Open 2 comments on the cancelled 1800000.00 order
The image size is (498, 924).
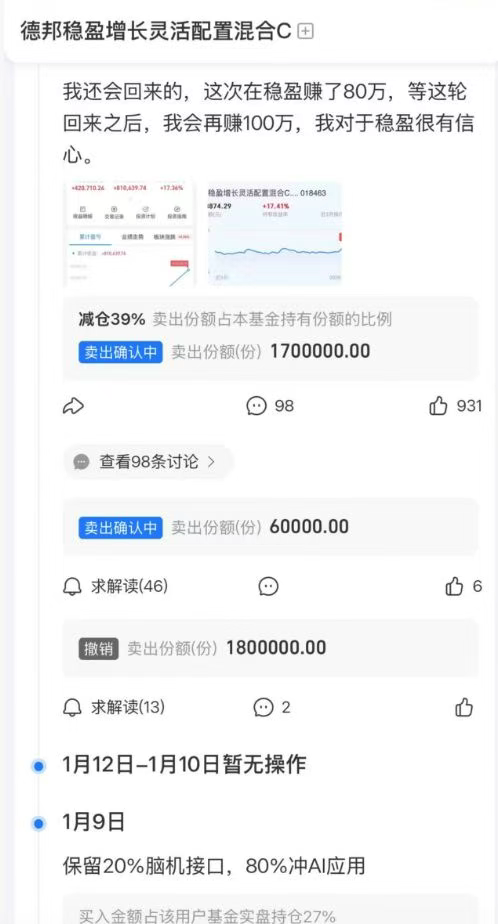(x=272, y=707)
